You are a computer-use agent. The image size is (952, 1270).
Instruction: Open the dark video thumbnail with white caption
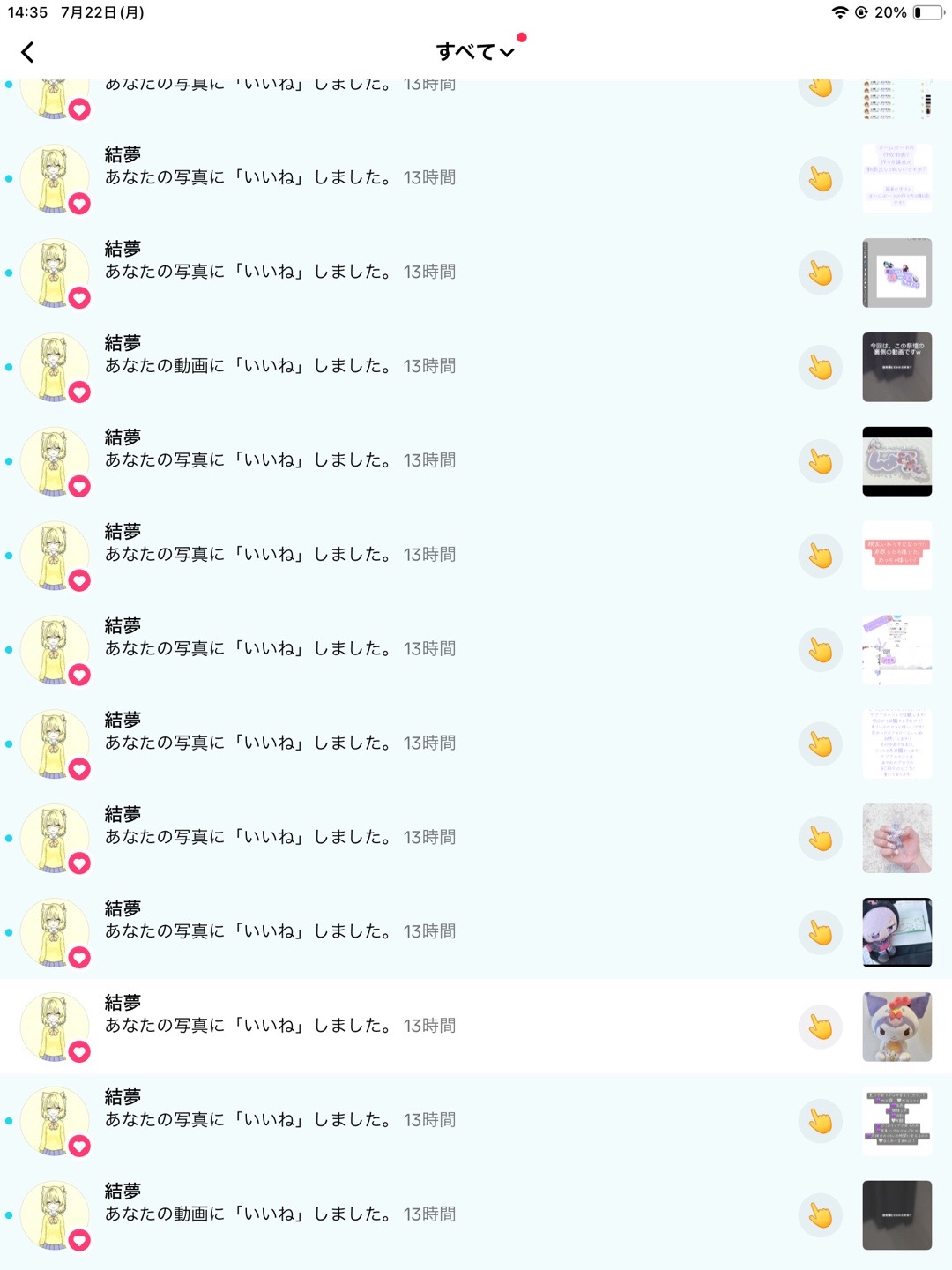click(x=896, y=367)
